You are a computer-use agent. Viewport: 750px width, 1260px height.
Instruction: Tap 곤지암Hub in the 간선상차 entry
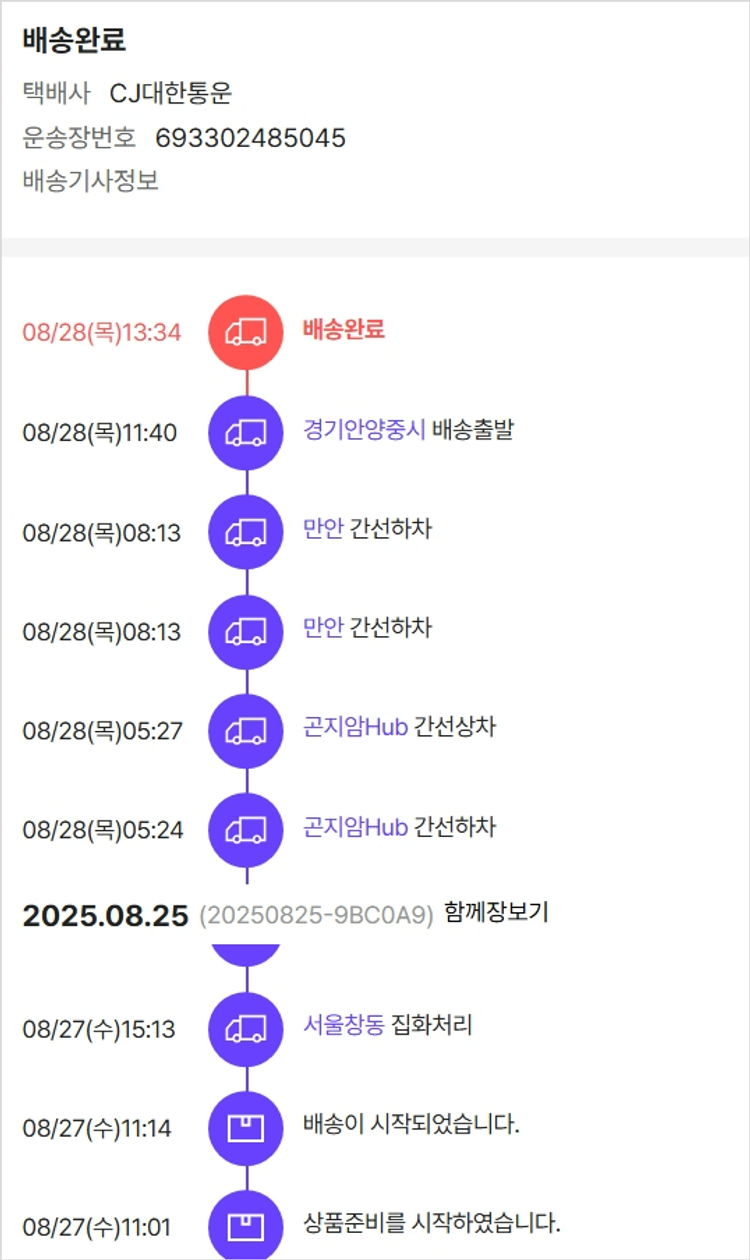point(355,727)
